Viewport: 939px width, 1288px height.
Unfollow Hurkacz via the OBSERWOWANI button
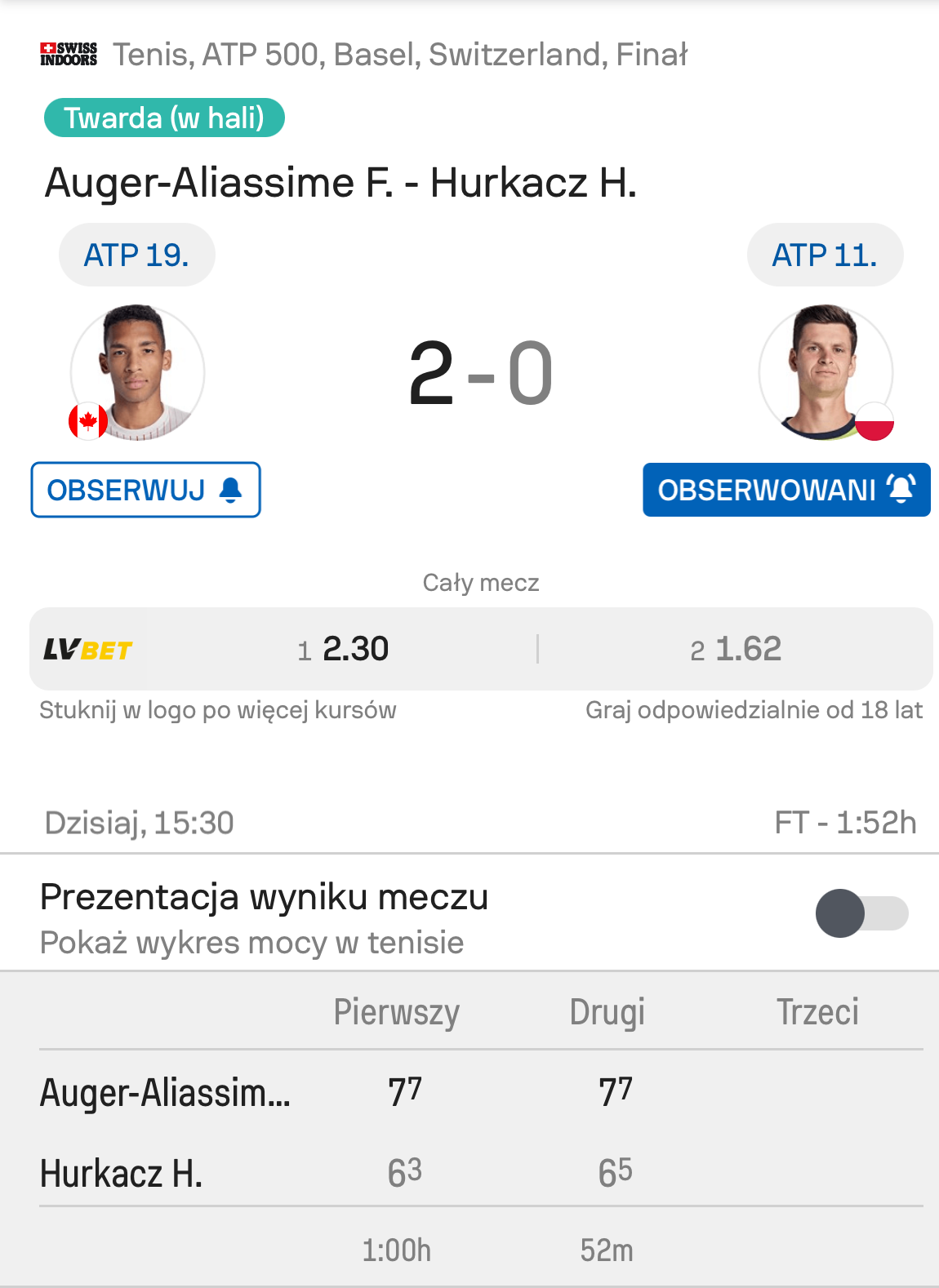(785, 490)
